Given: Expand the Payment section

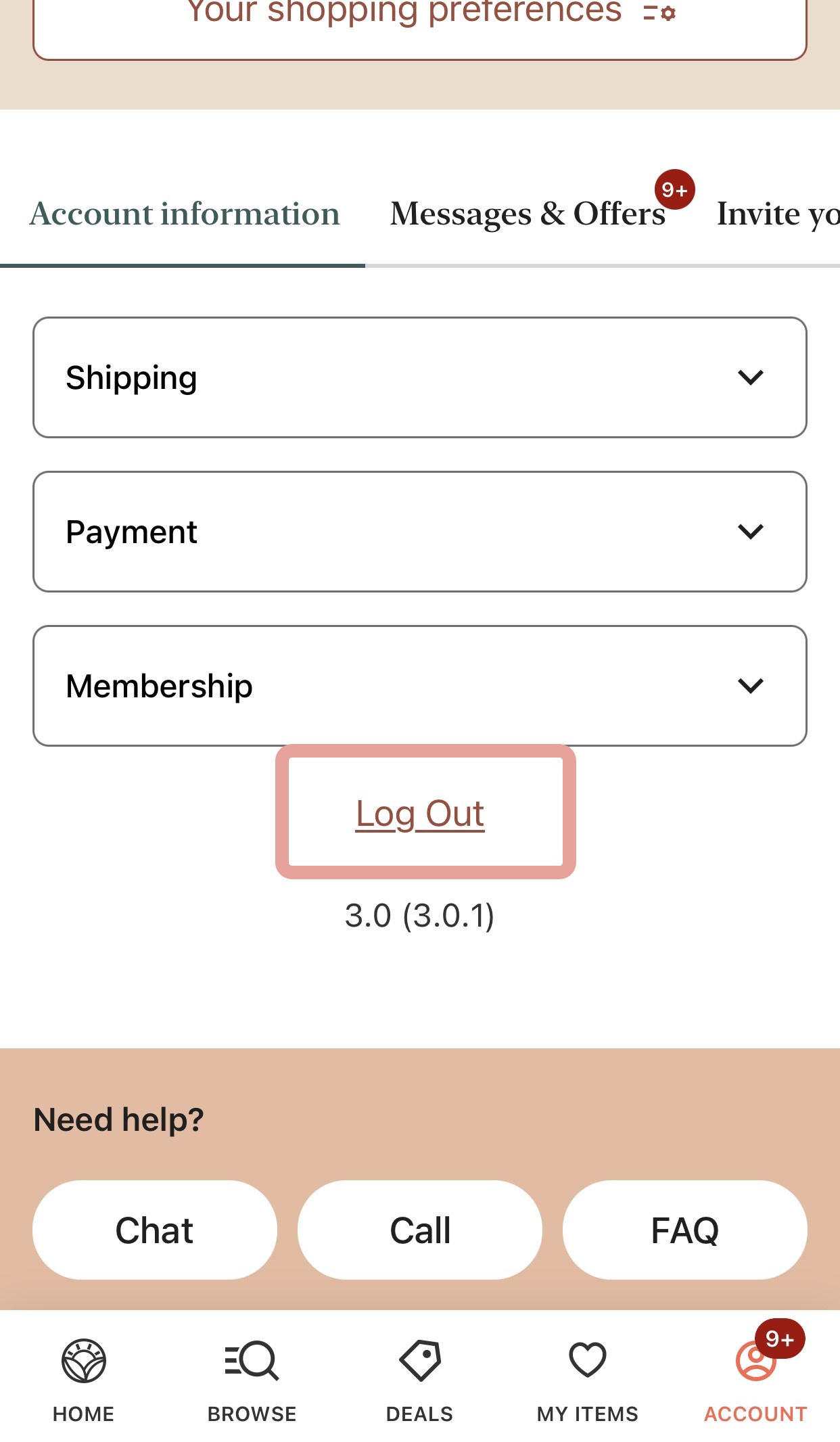Looking at the screenshot, I should point(419,532).
